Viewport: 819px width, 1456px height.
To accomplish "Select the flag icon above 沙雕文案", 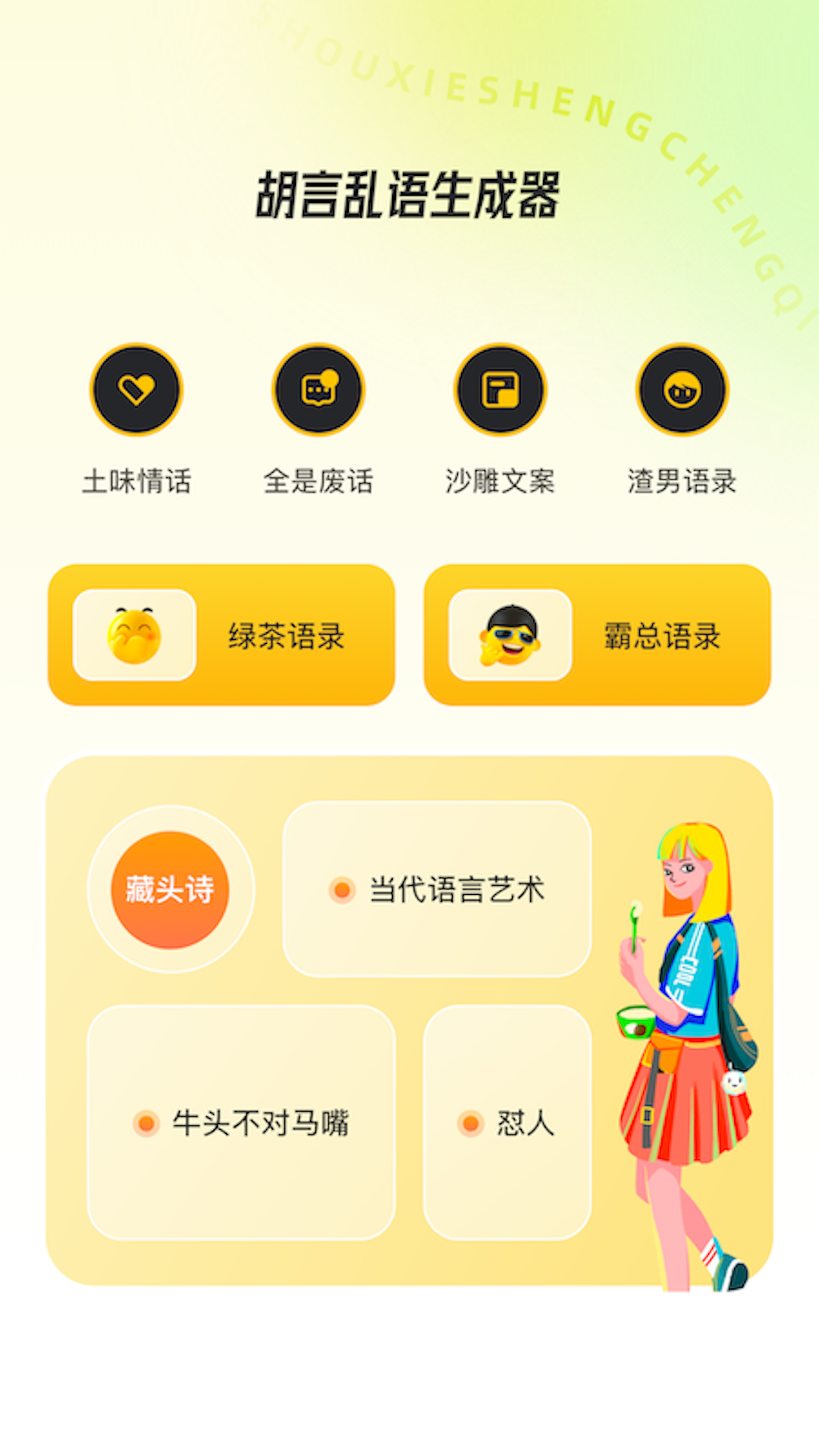I will point(500,389).
